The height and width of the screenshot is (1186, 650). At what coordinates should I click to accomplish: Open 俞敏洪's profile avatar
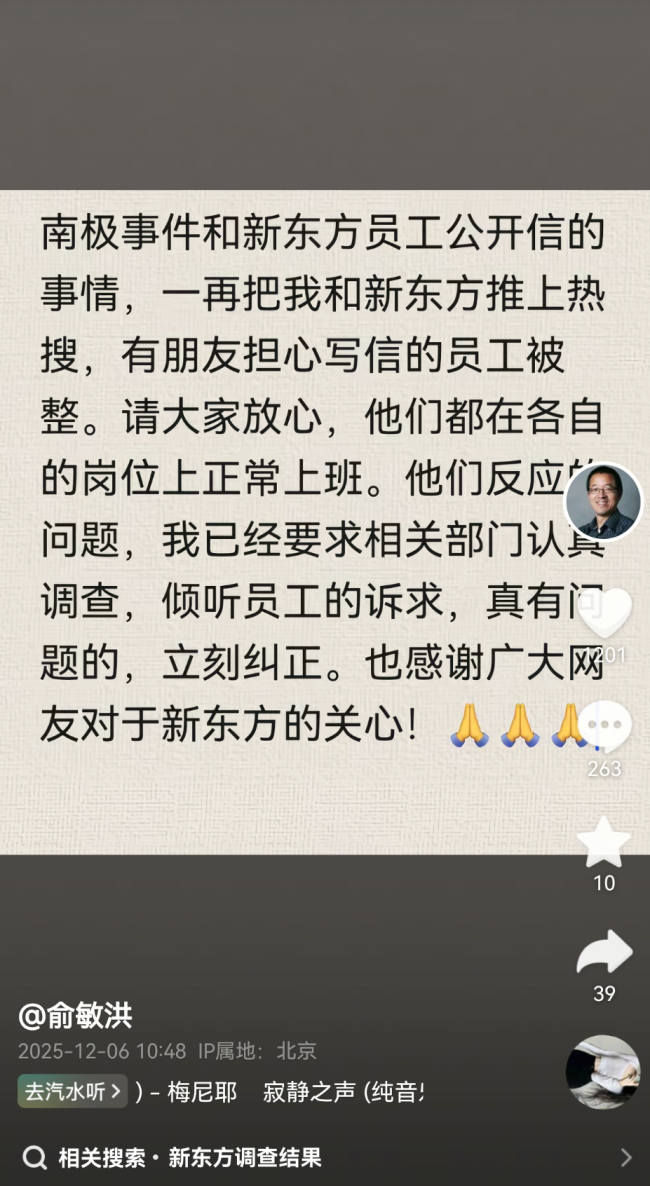click(x=603, y=502)
